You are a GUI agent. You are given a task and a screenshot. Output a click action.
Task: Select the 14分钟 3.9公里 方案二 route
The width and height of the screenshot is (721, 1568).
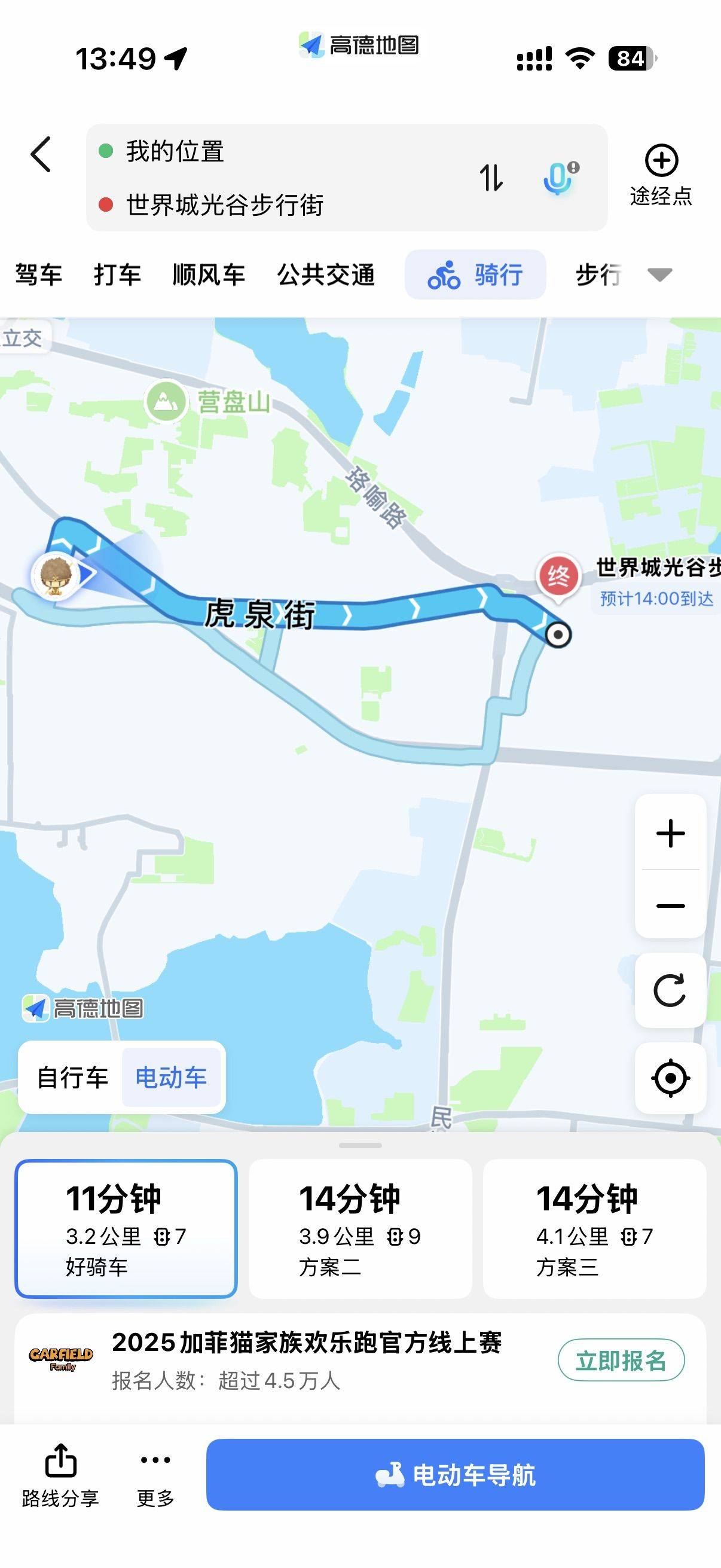coord(360,1228)
